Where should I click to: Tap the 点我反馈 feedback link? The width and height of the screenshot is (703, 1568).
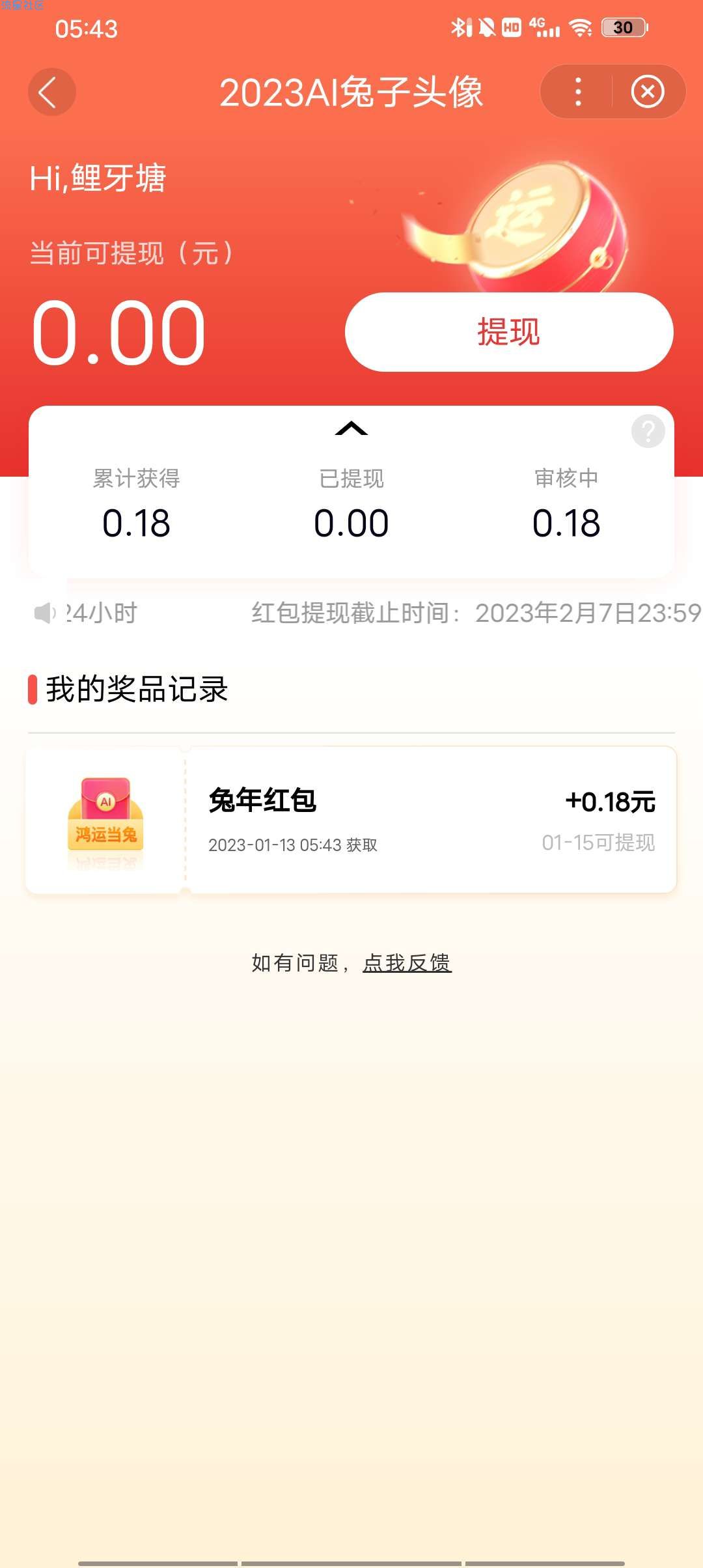pyautogui.click(x=407, y=962)
